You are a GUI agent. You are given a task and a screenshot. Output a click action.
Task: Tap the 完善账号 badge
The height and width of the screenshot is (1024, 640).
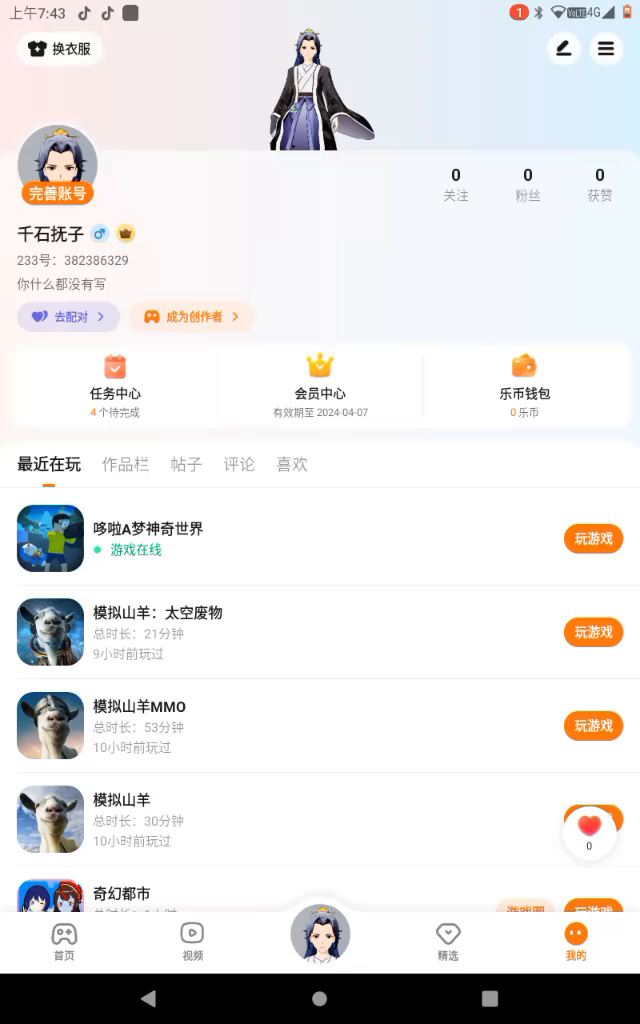[58, 193]
